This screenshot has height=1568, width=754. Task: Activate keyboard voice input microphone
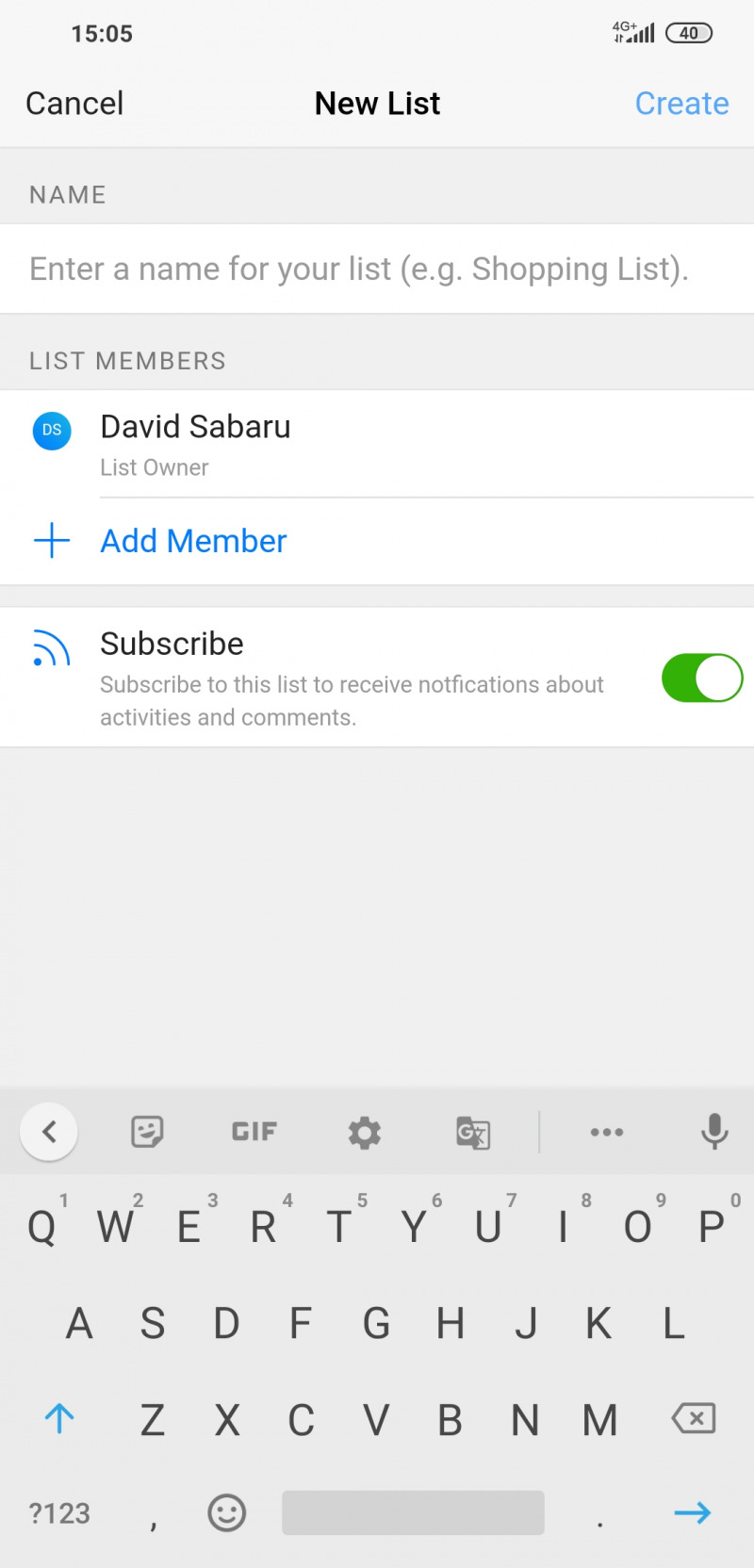coord(714,1131)
